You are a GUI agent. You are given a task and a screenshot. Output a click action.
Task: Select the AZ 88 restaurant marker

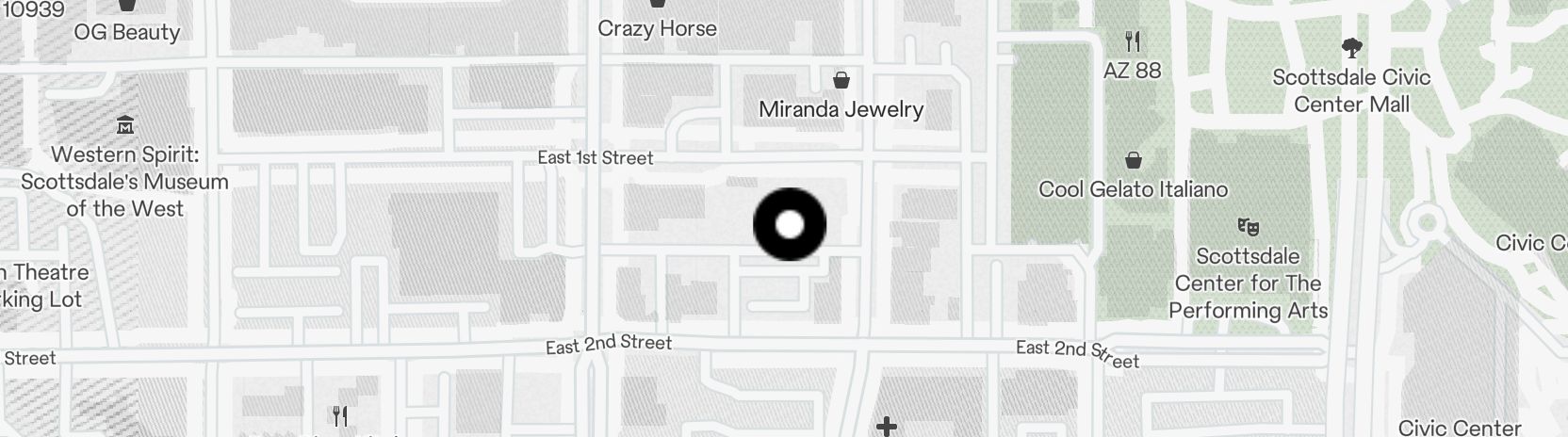1133,41
